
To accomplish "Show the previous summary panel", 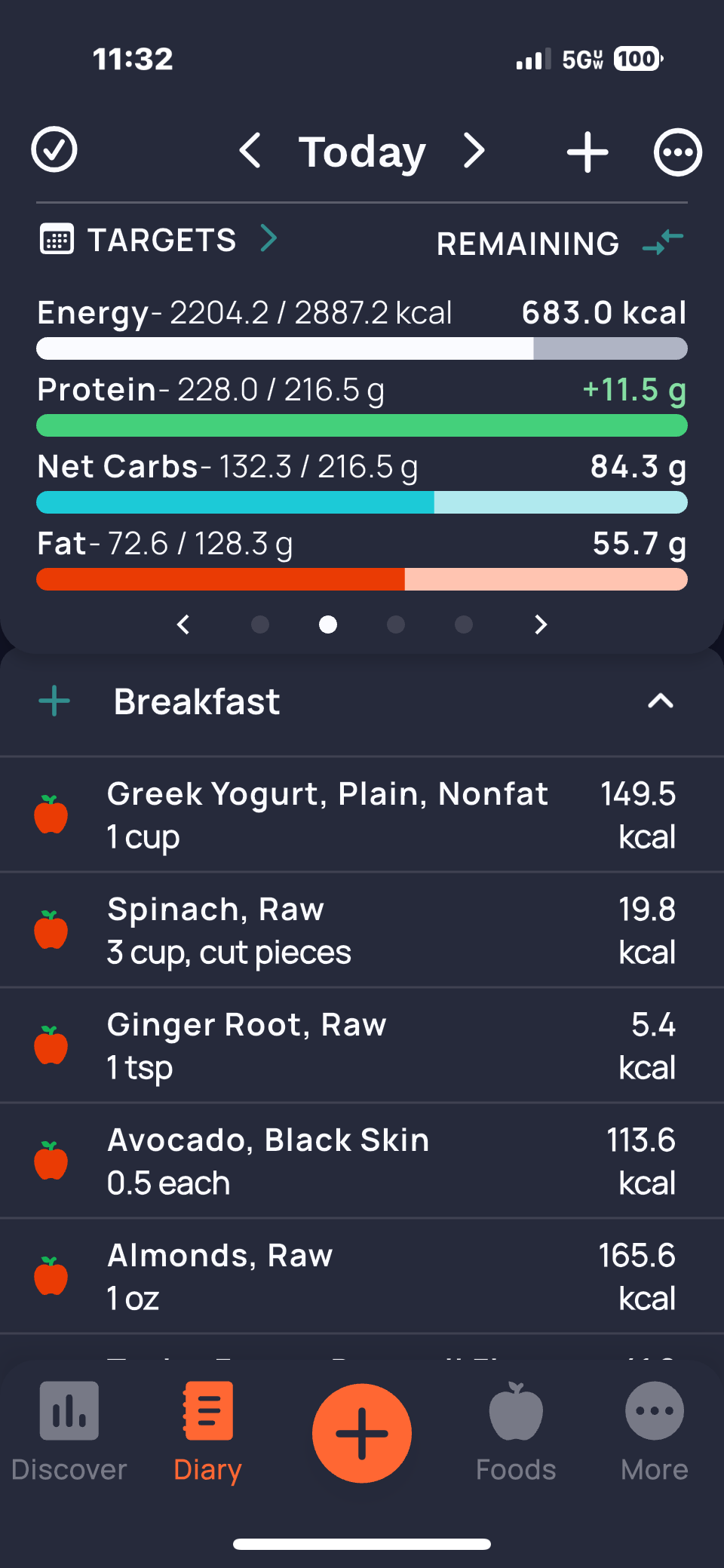I will click(183, 624).
